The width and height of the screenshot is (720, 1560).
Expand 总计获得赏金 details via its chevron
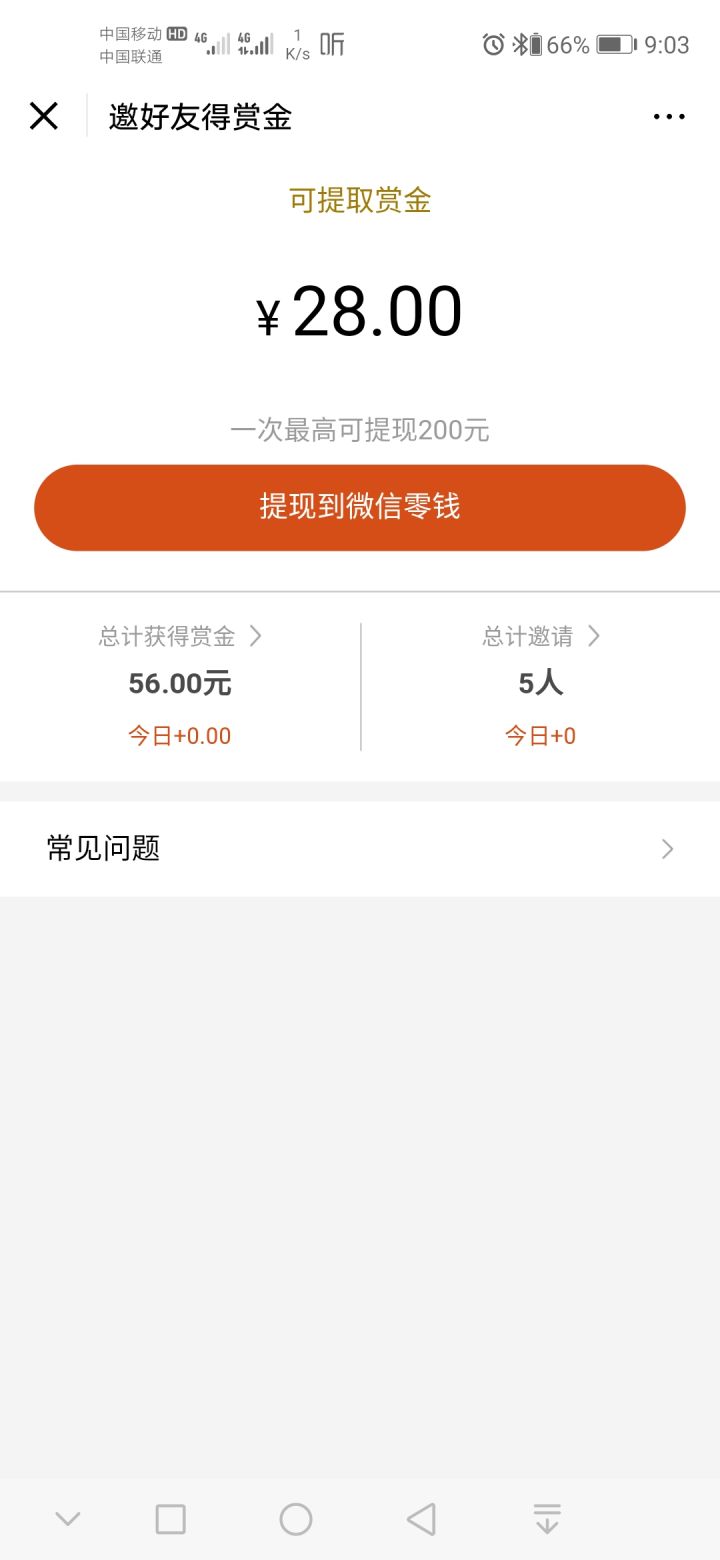[x=255, y=635]
